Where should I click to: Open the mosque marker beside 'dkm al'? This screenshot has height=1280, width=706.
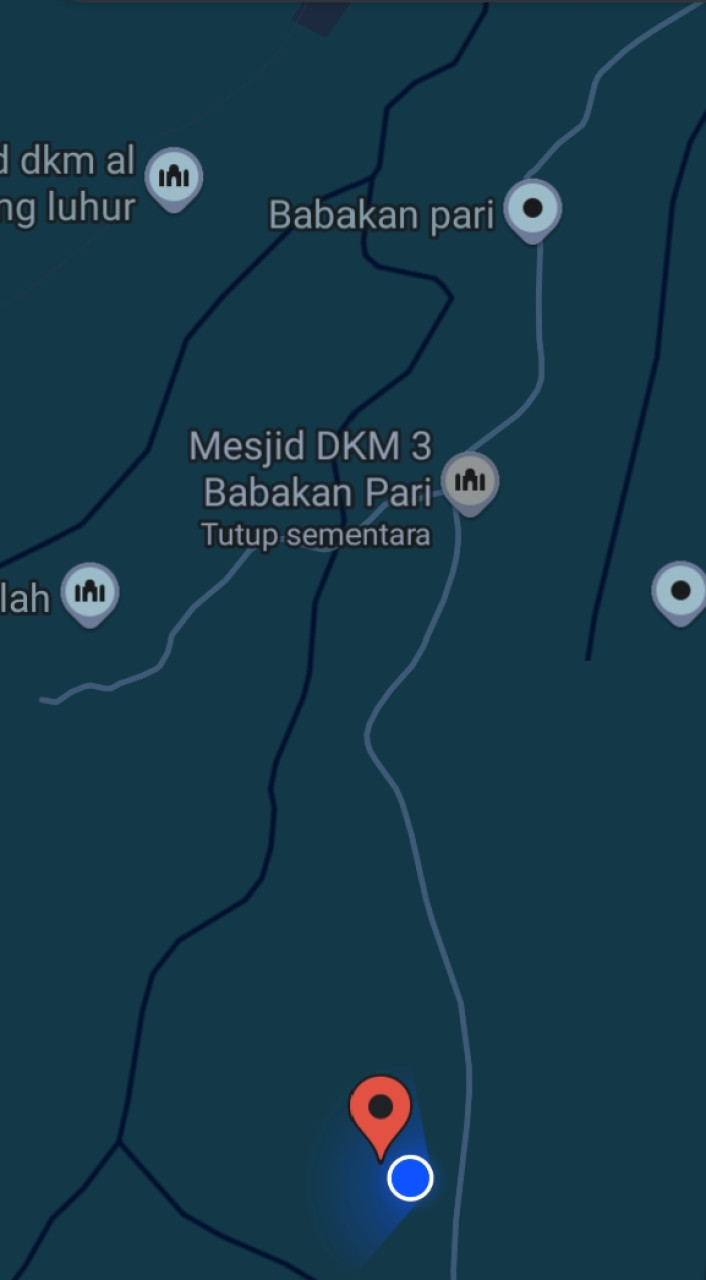click(x=174, y=178)
